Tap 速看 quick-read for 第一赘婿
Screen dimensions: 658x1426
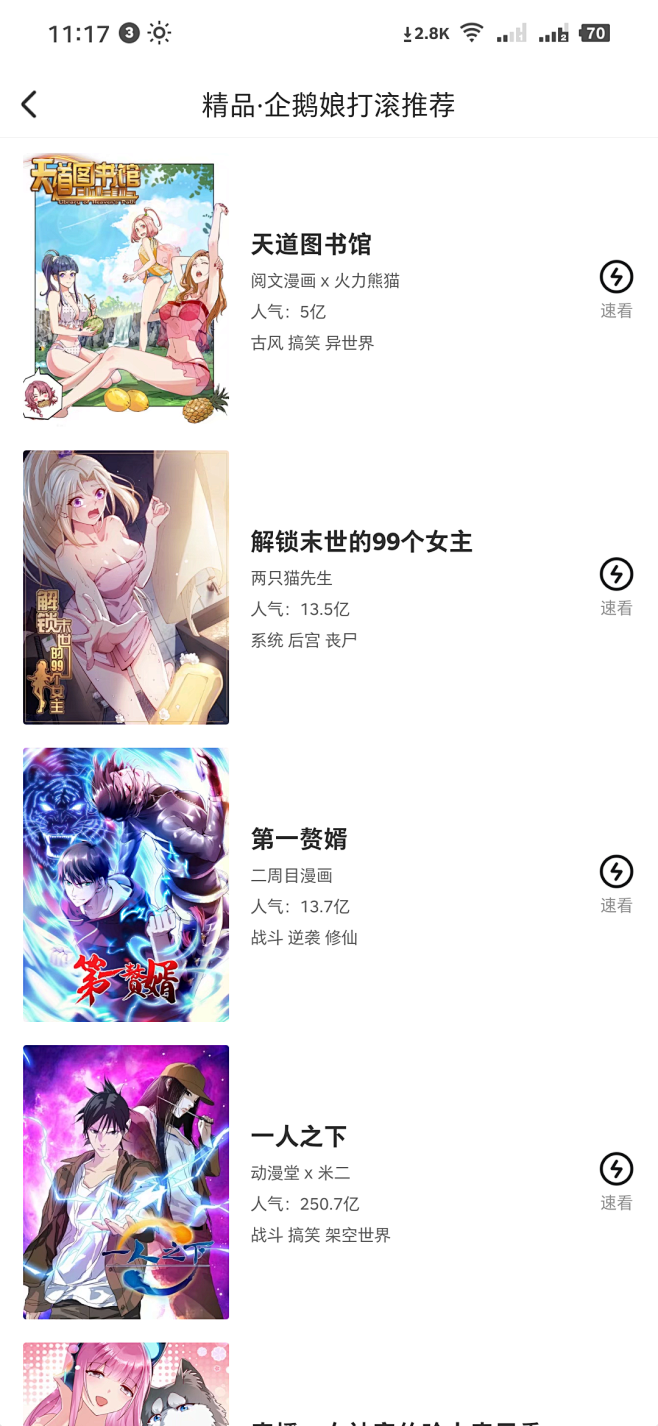point(616,884)
